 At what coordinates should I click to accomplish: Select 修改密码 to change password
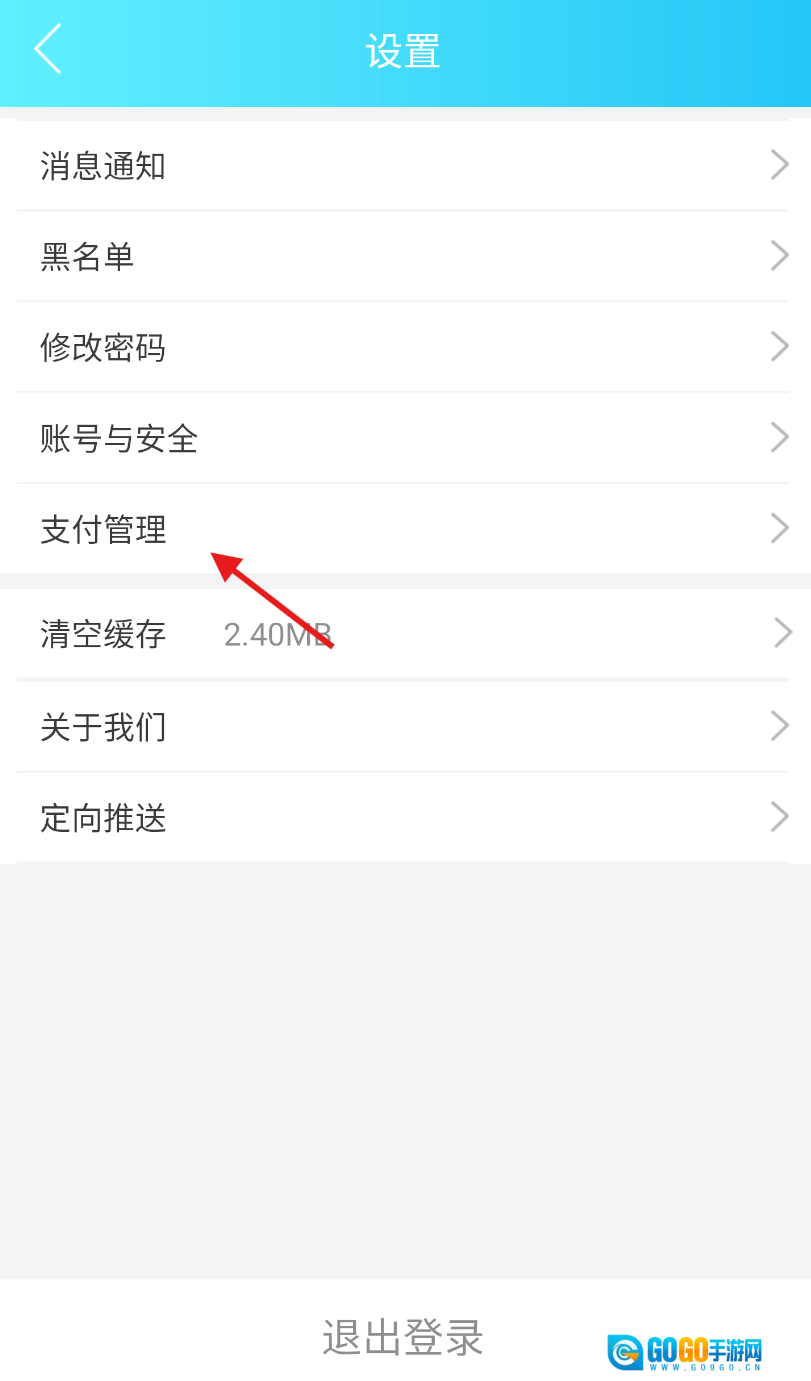click(x=403, y=348)
